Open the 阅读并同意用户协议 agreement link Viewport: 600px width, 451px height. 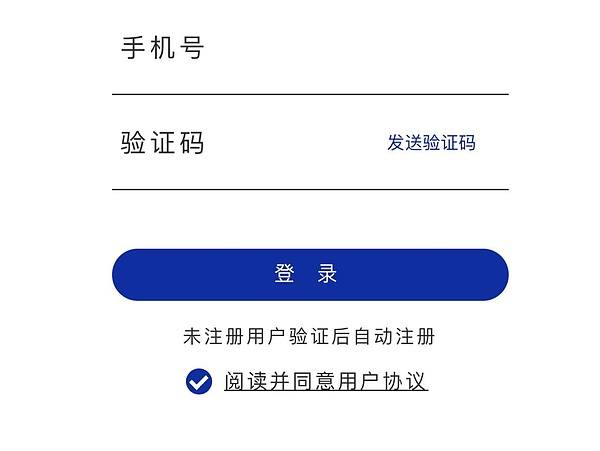326,381
